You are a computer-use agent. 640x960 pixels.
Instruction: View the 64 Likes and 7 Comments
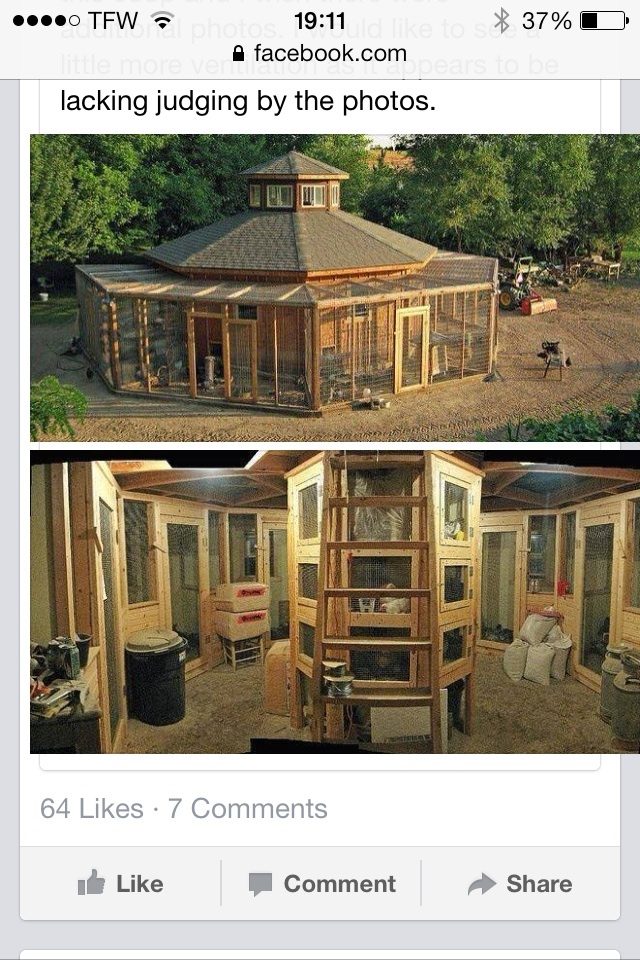[x=184, y=809]
